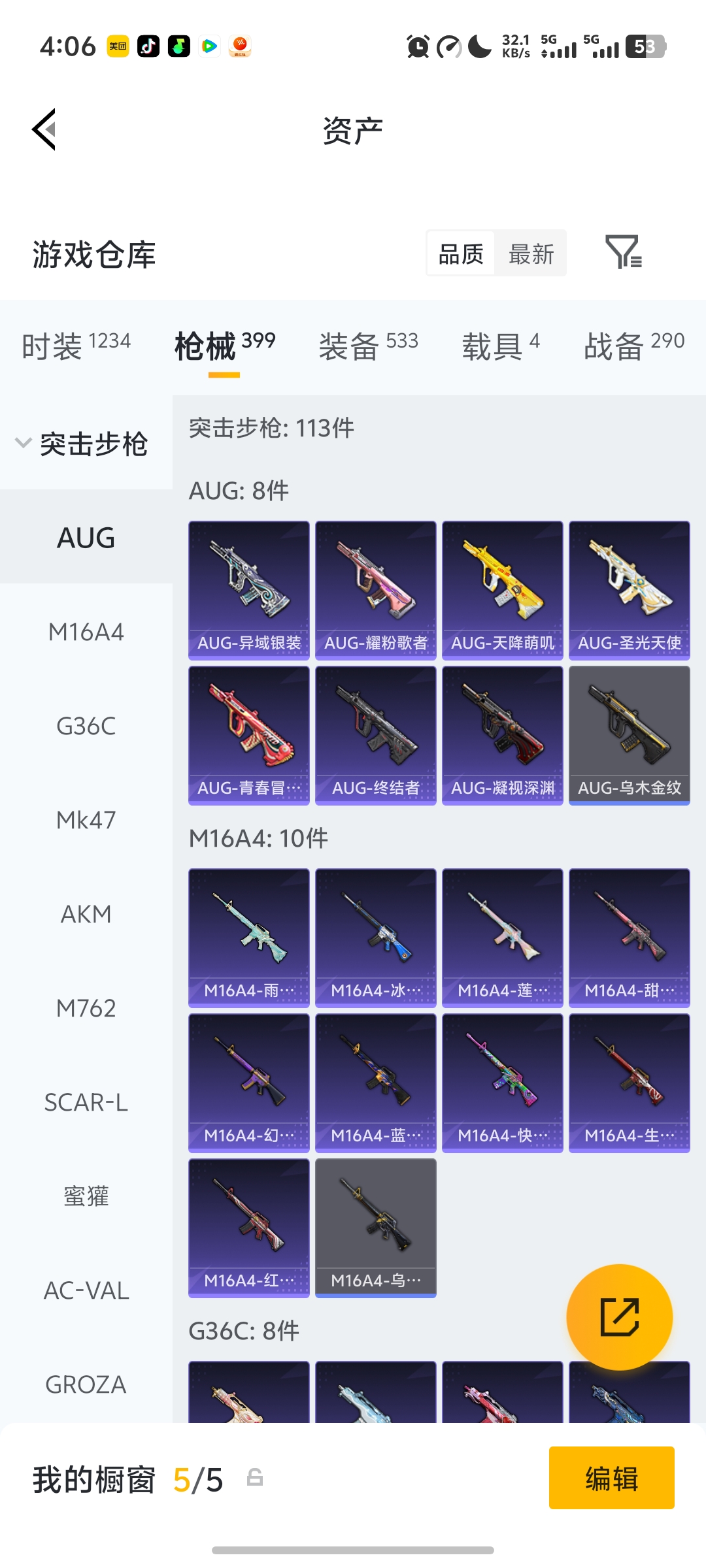
Task: Select G36C in the side list
Action: tap(86, 726)
